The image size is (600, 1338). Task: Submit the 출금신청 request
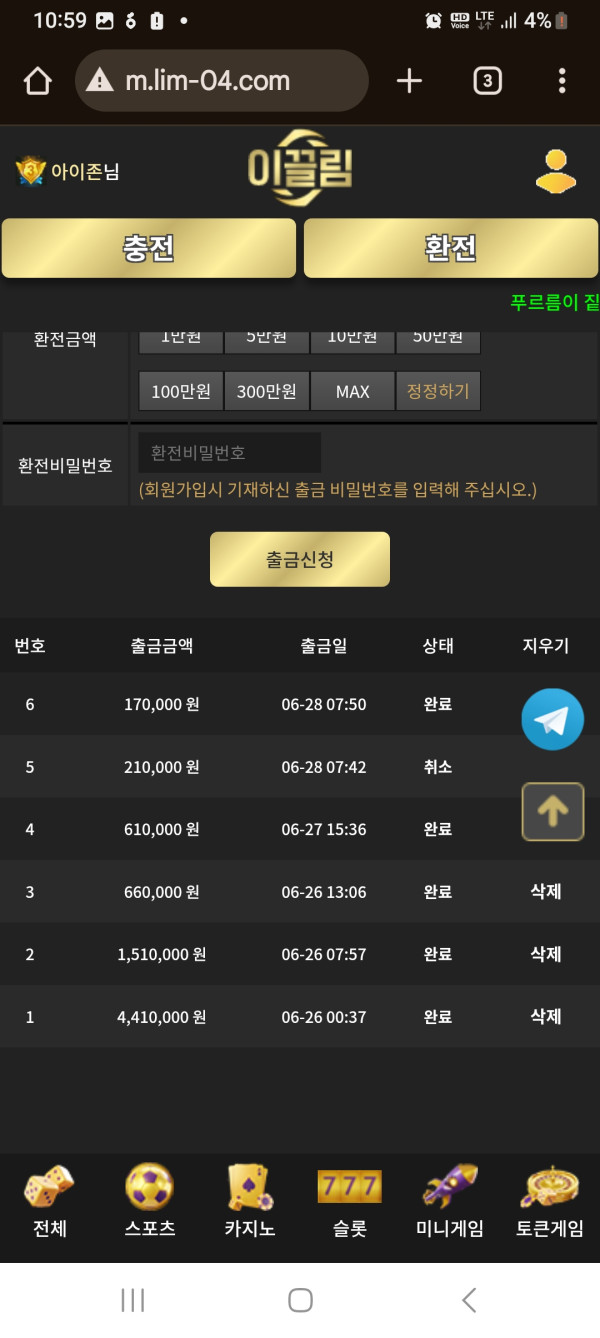coord(299,559)
